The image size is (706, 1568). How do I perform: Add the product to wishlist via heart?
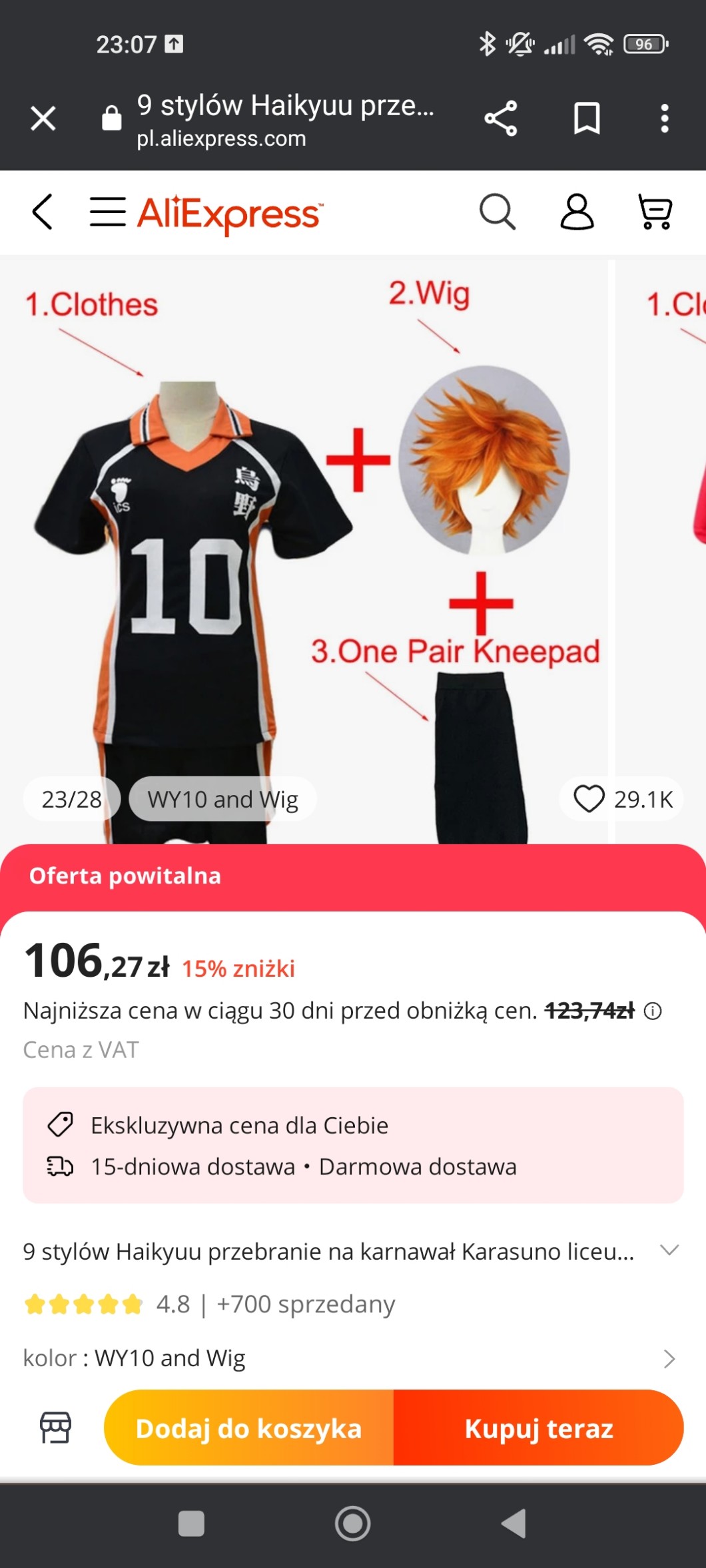coord(589,799)
